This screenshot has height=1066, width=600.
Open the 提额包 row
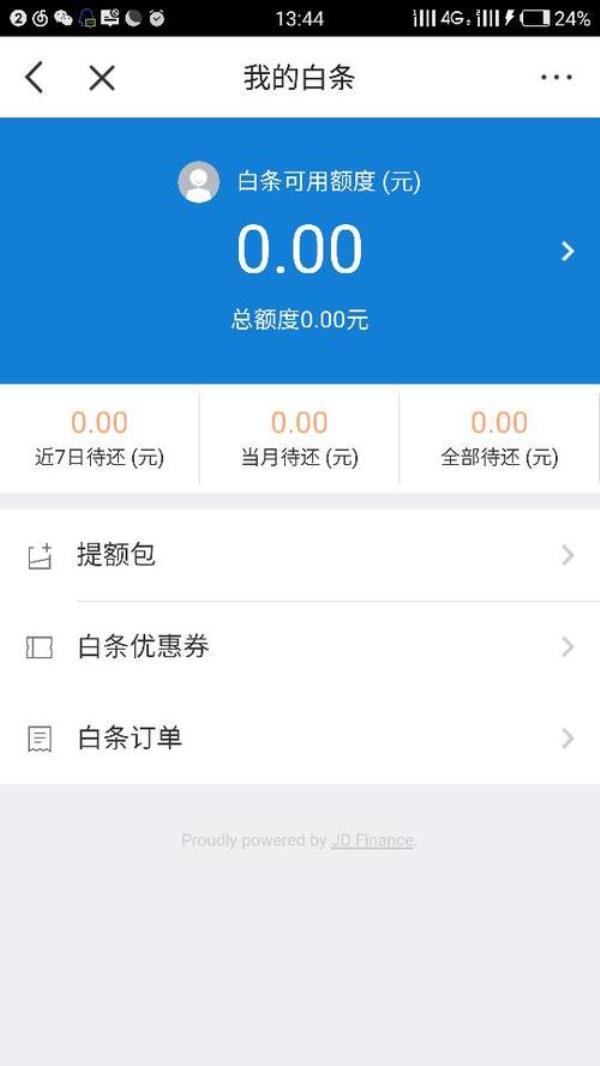(x=300, y=555)
